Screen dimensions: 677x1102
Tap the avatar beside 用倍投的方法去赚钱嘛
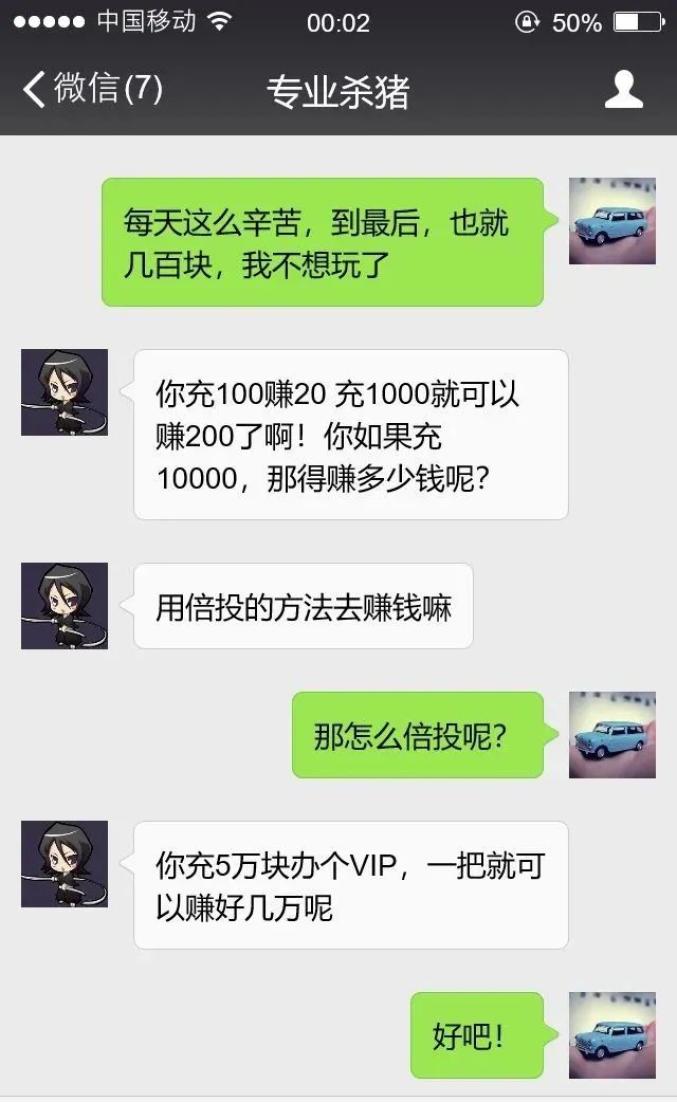coord(64,605)
